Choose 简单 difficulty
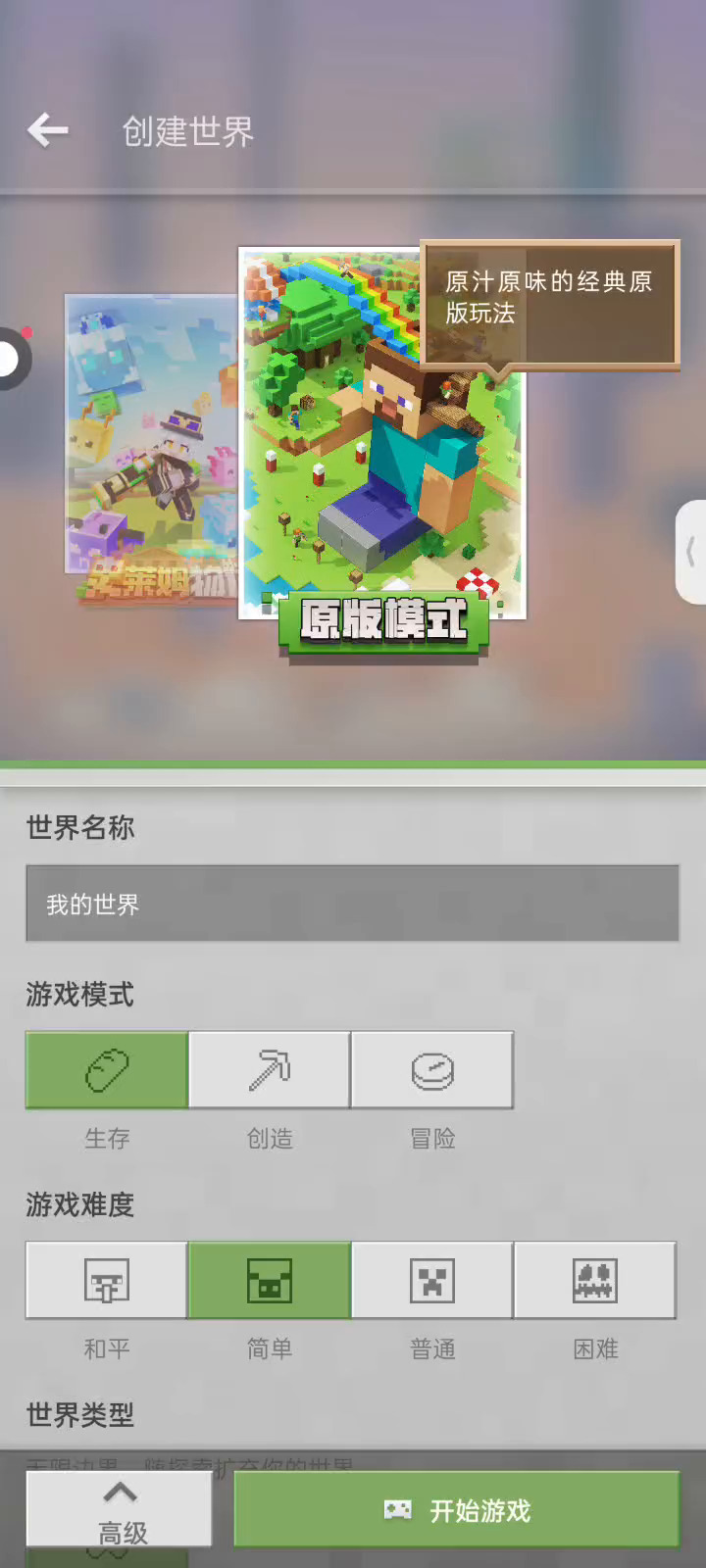Viewport: 706px width, 1568px height. coord(270,1281)
